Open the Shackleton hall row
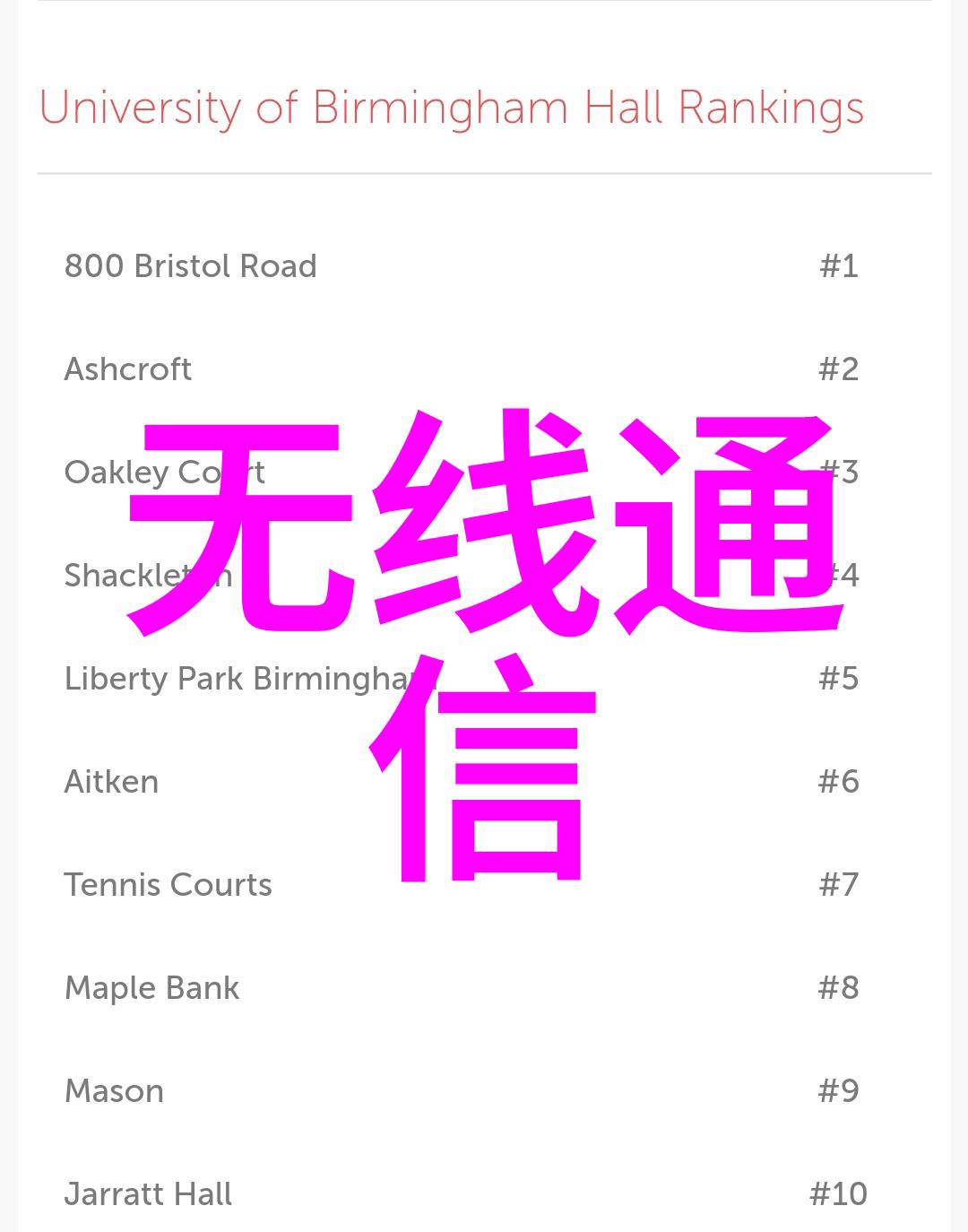 click(99, 576)
